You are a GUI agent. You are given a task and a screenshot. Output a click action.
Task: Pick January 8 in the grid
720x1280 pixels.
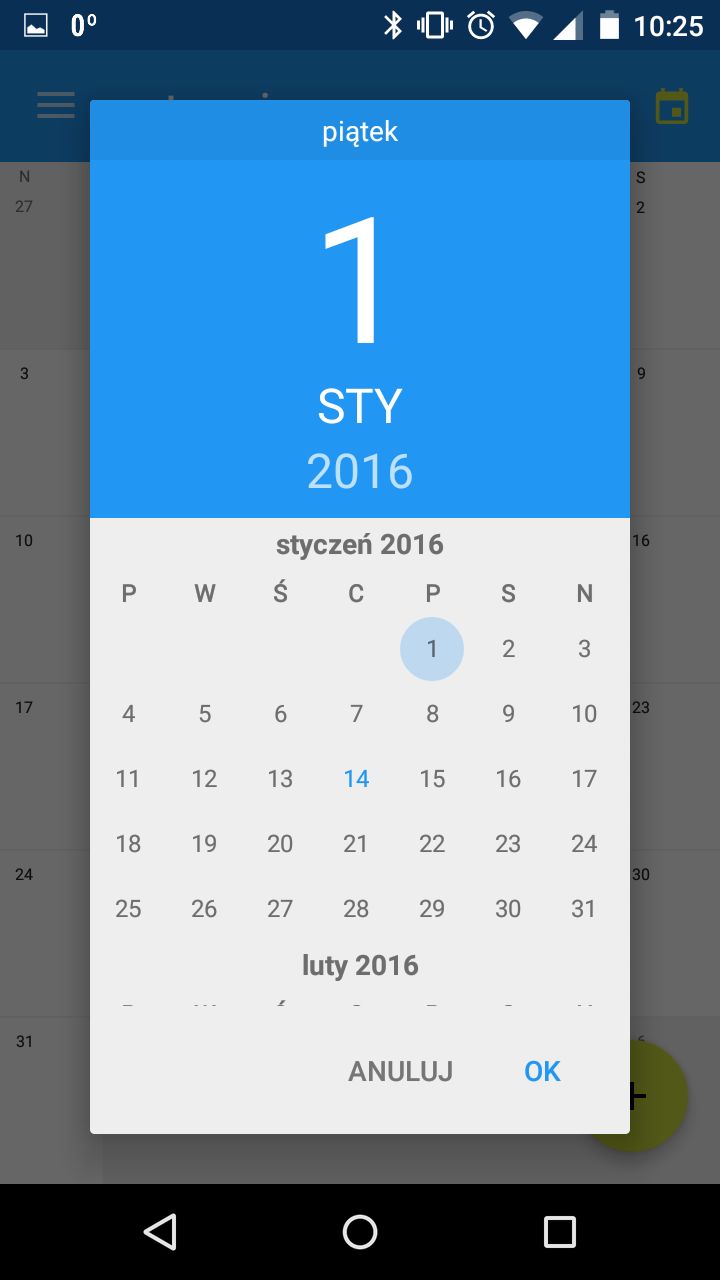[x=432, y=714]
